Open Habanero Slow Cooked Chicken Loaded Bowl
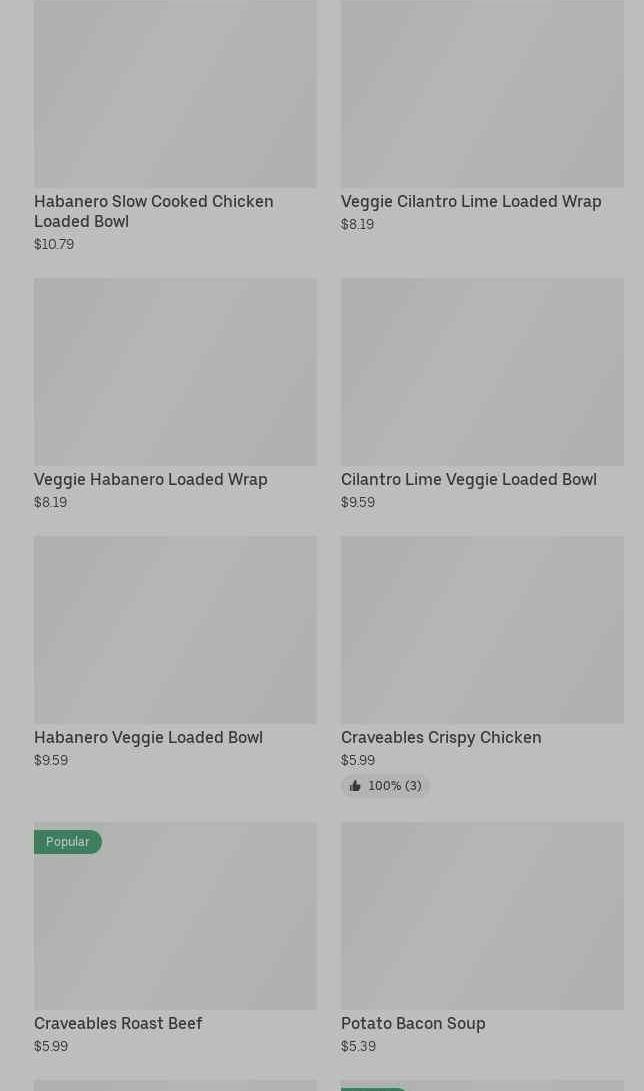Viewport: 644px width, 1091px height. [175, 125]
